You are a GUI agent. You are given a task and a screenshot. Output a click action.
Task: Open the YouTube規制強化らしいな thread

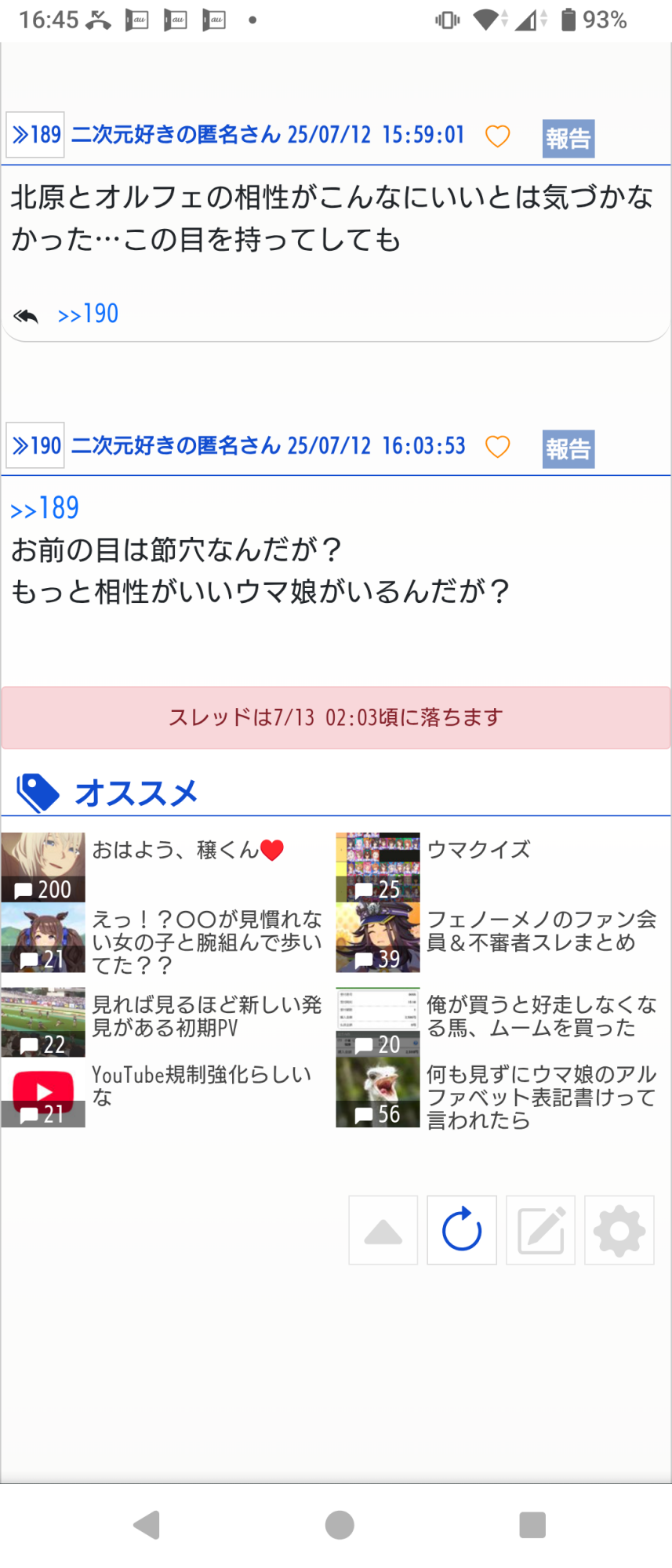[201, 1085]
